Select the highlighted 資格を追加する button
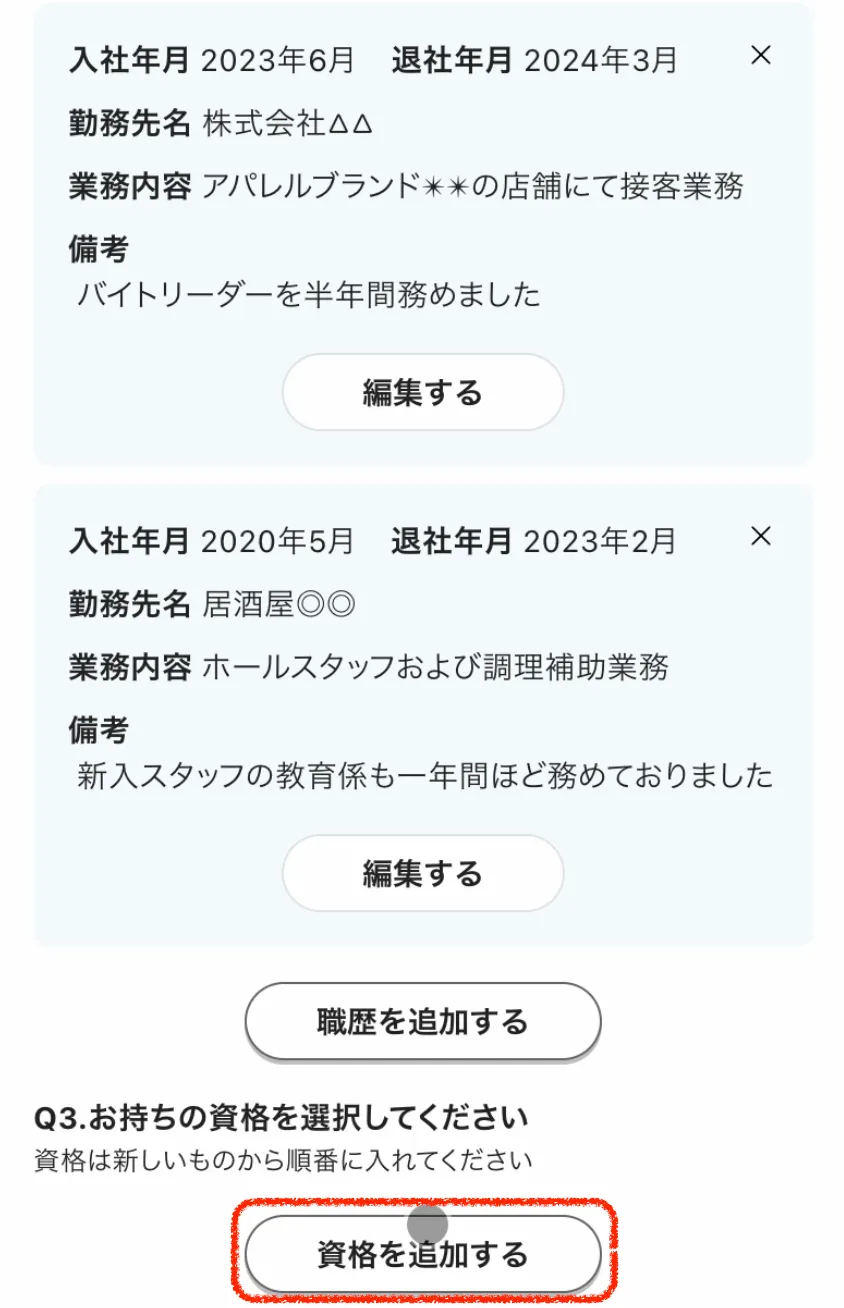The width and height of the screenshot is (844, 1308). 422,1252
